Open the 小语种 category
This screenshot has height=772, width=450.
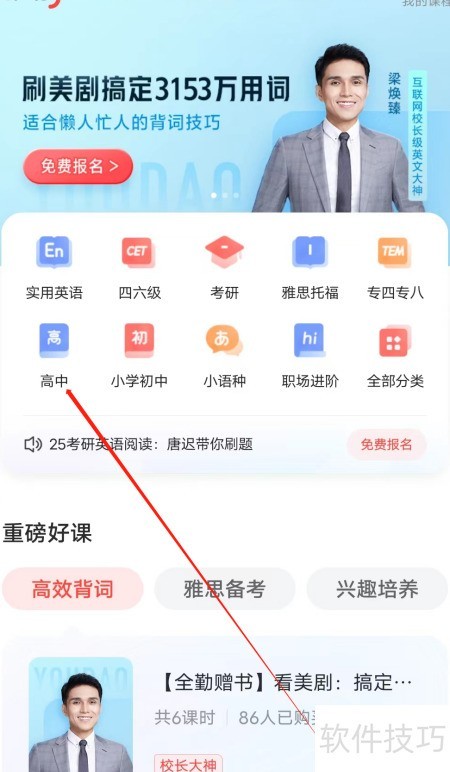(x=225, y=355)
